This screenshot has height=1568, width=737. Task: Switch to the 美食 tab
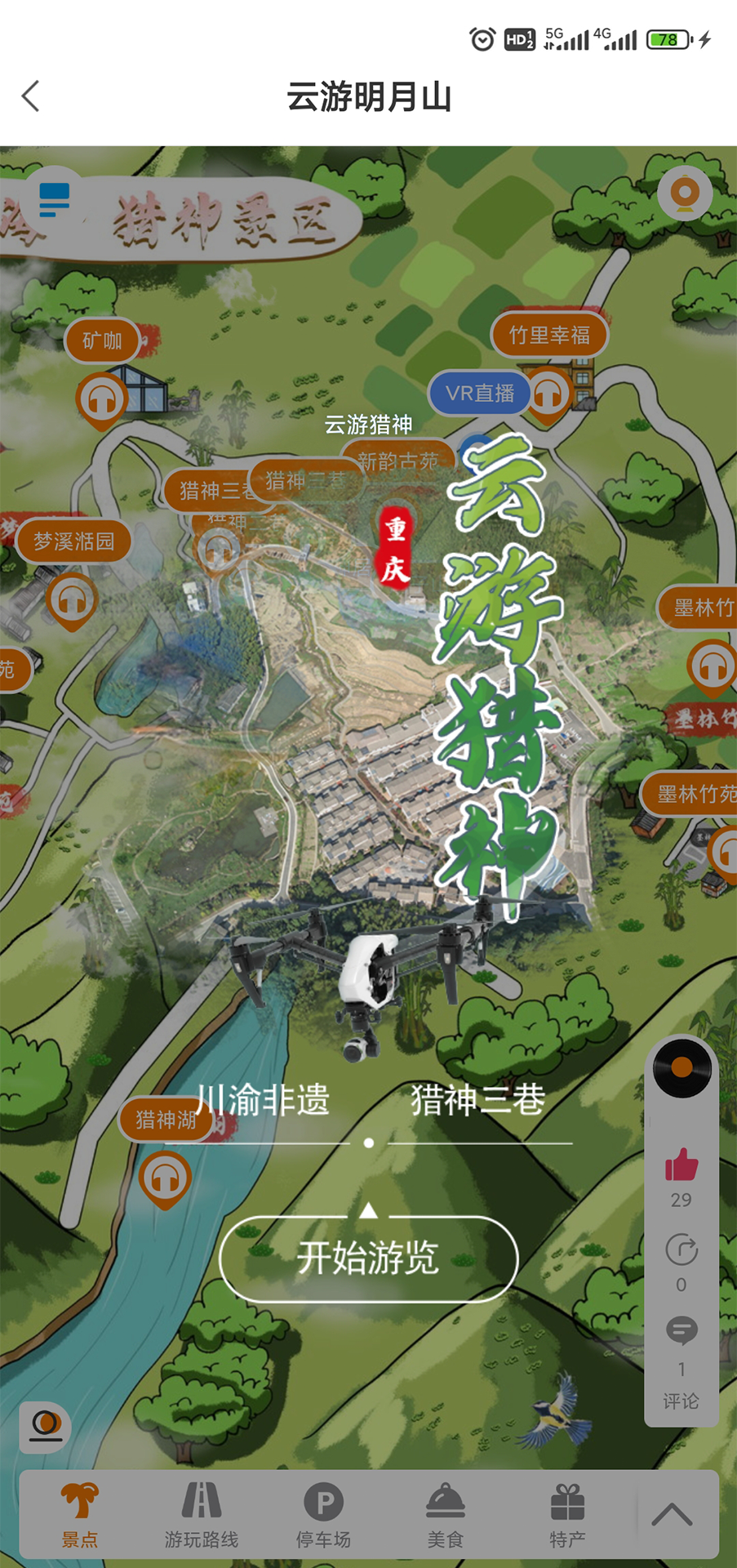(445, 1515)
